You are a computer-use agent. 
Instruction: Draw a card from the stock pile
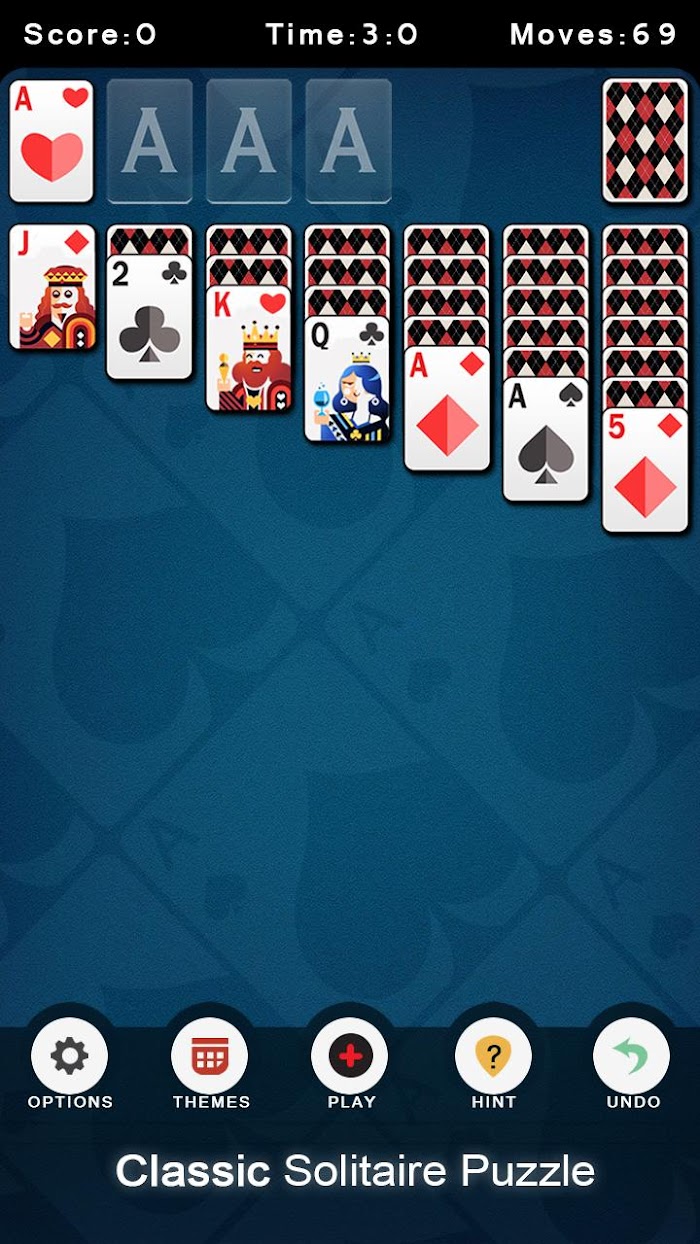(x=646, y=141)
